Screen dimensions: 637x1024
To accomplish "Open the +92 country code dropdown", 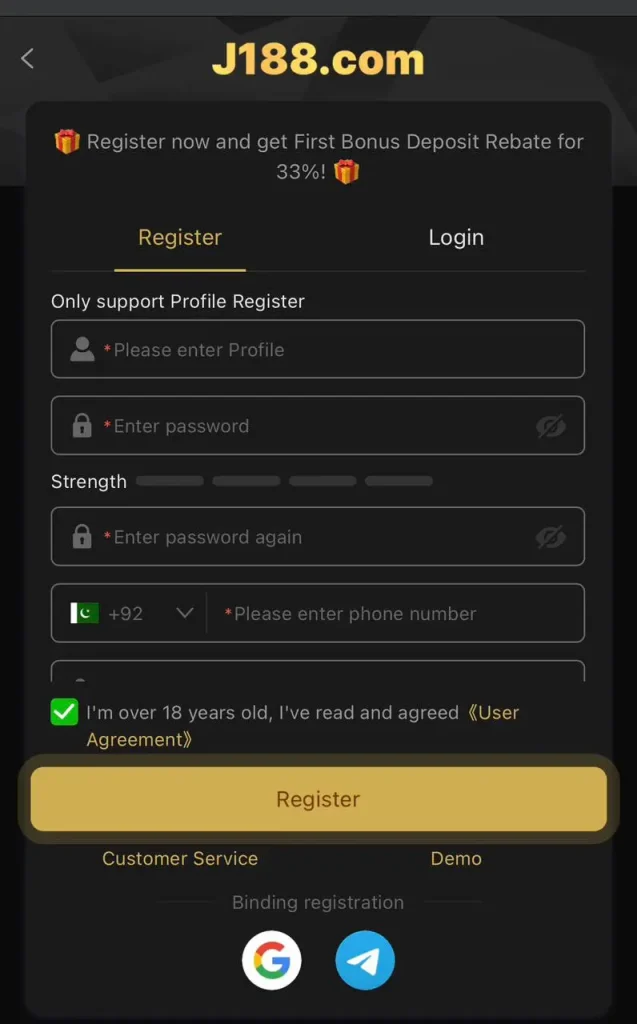I will click(x=132, y=613).
